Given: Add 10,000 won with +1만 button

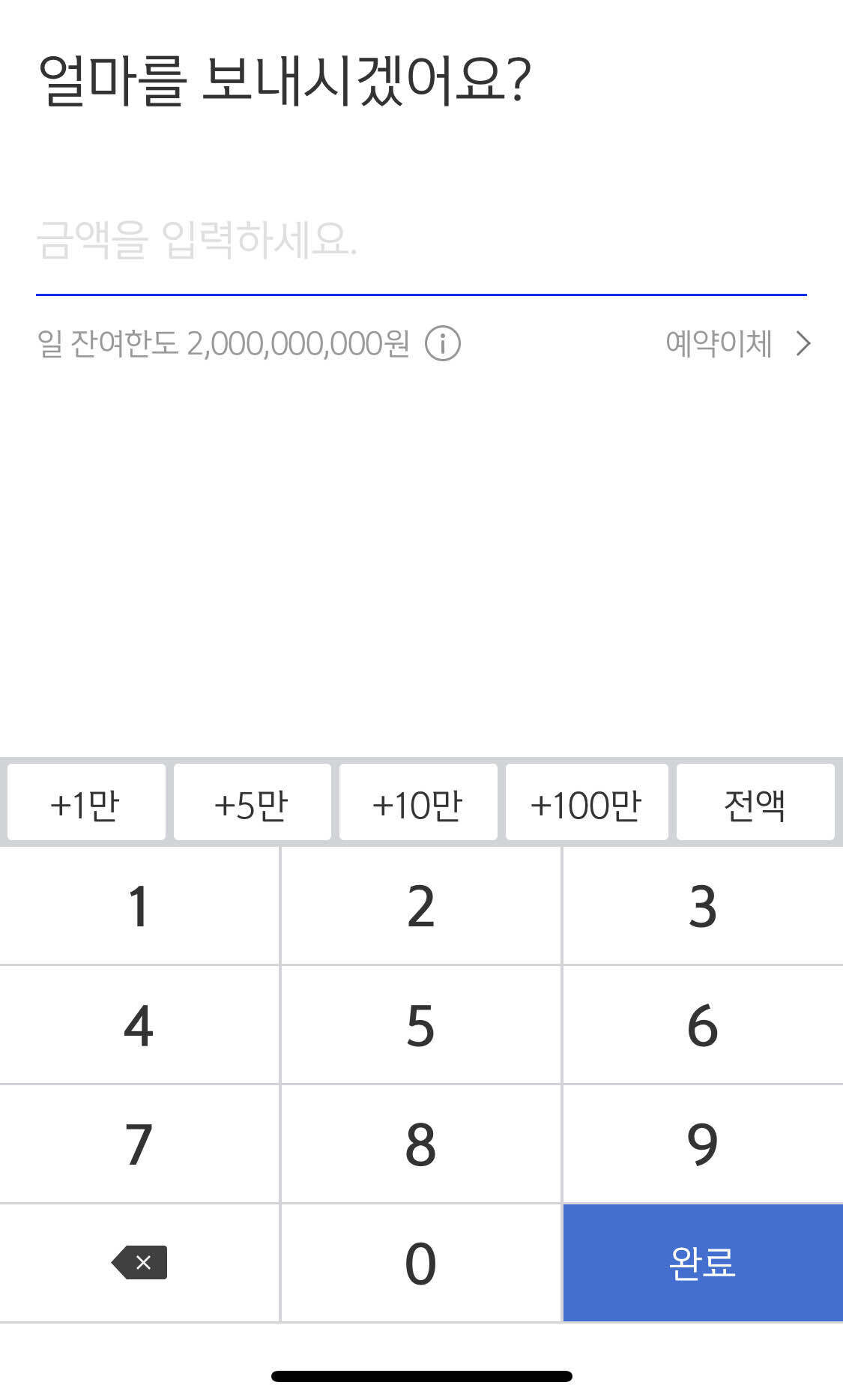Looking at the screenshot, I should pyautogui.click(x=85, y=802).
